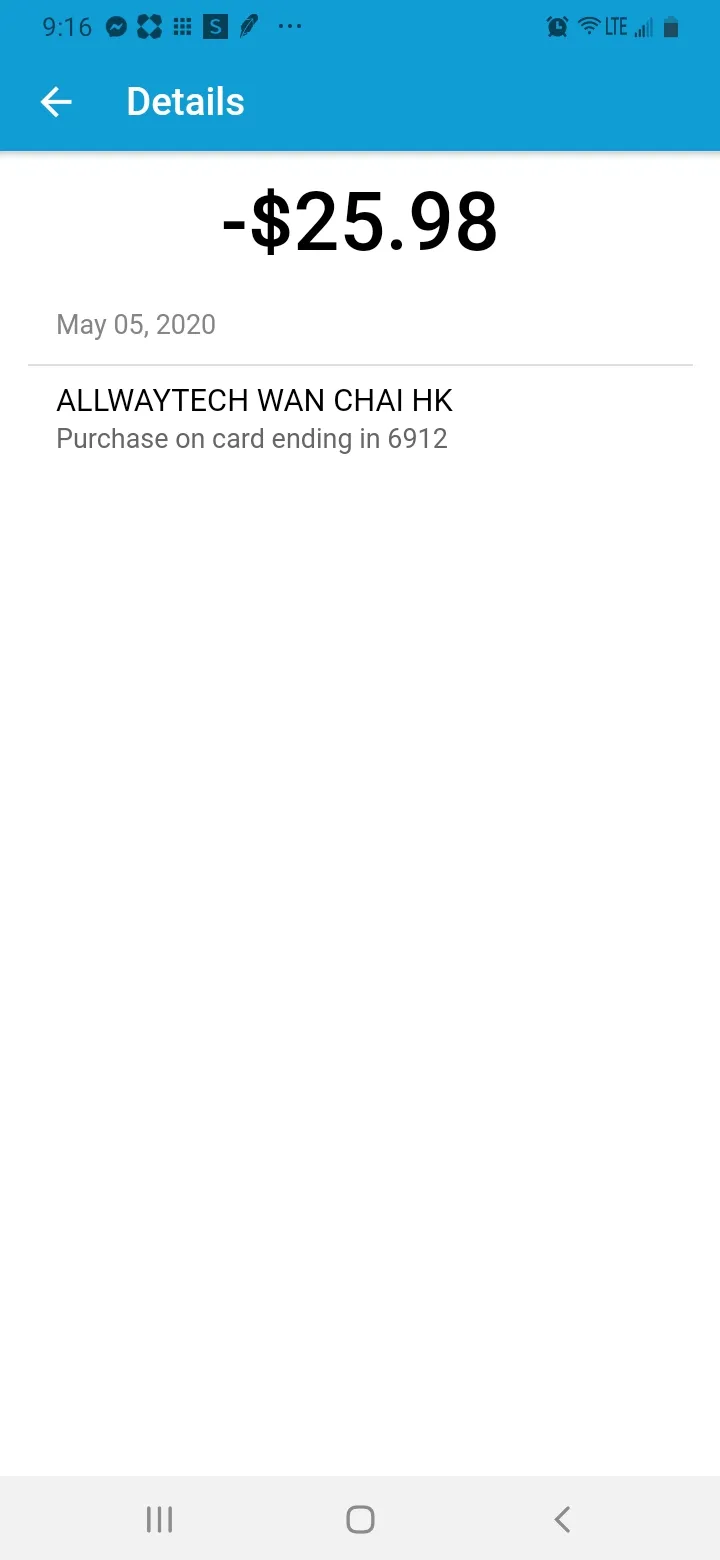Tap the system home button
This screenshot has width=720, height=1560.
point(360,1519)
